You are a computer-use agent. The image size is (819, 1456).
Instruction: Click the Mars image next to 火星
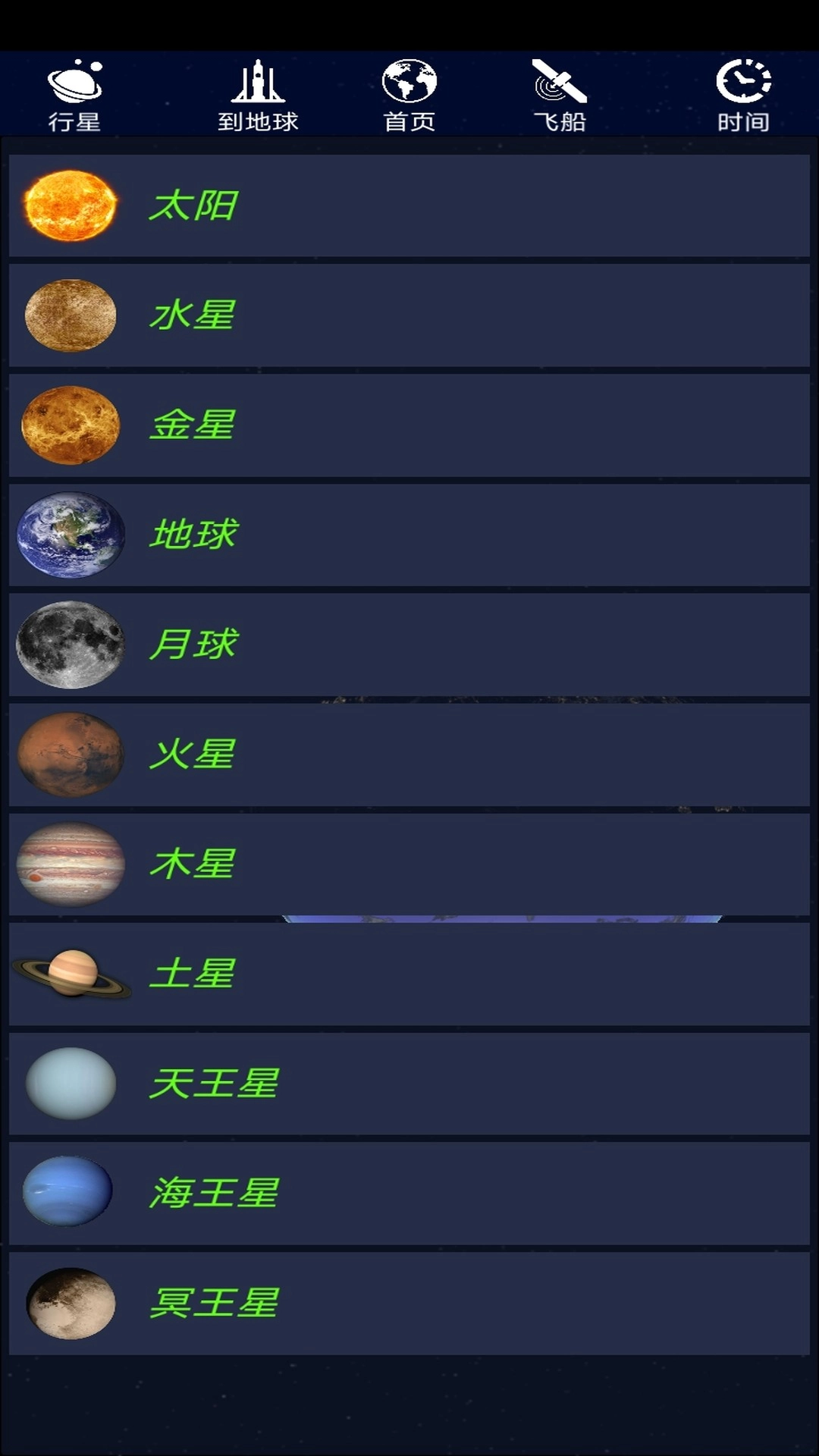point(70,754)
